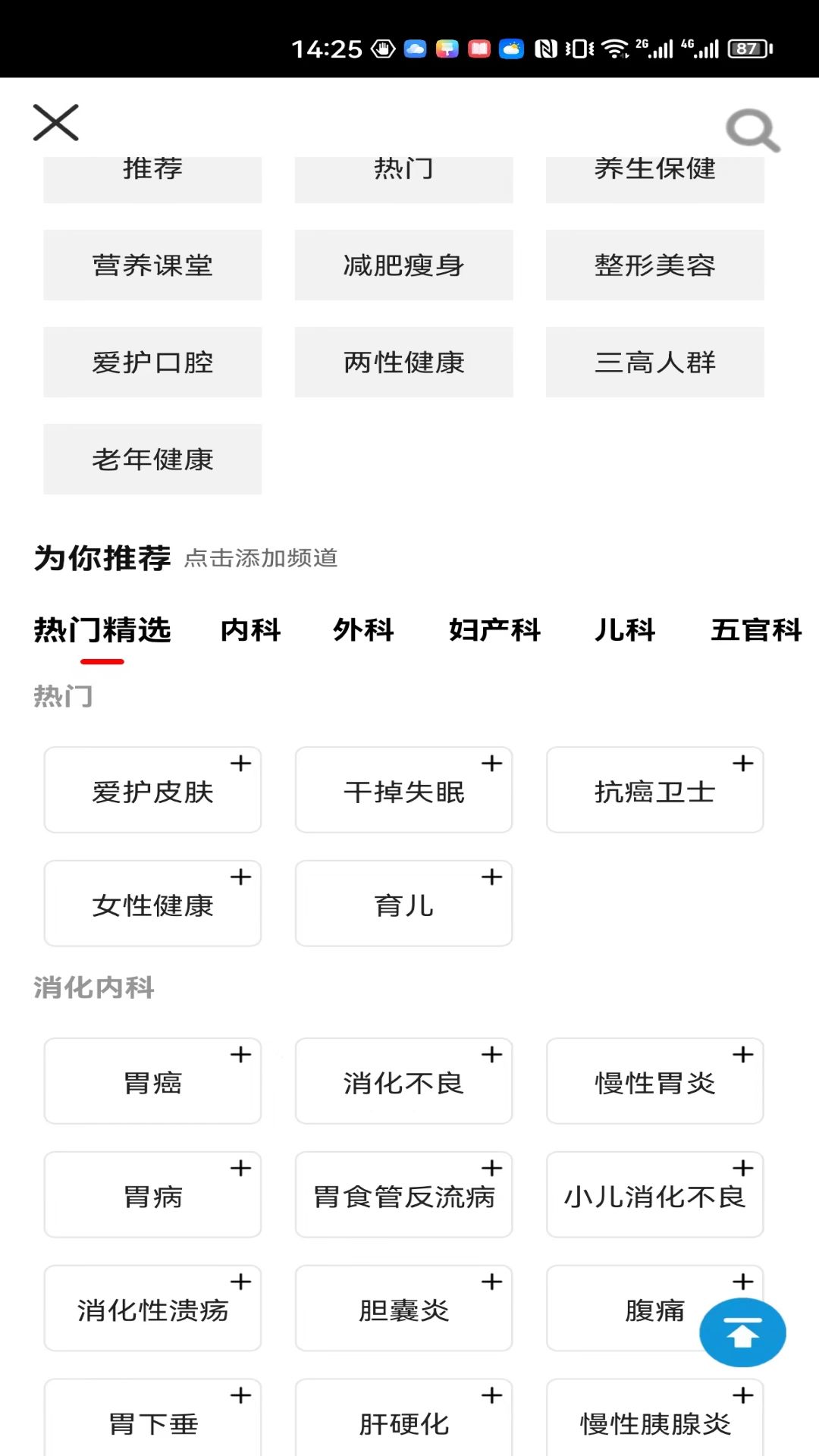Add 育儿 channel with the plus icon
This screenshot has height=1456, width=819.
492,877
